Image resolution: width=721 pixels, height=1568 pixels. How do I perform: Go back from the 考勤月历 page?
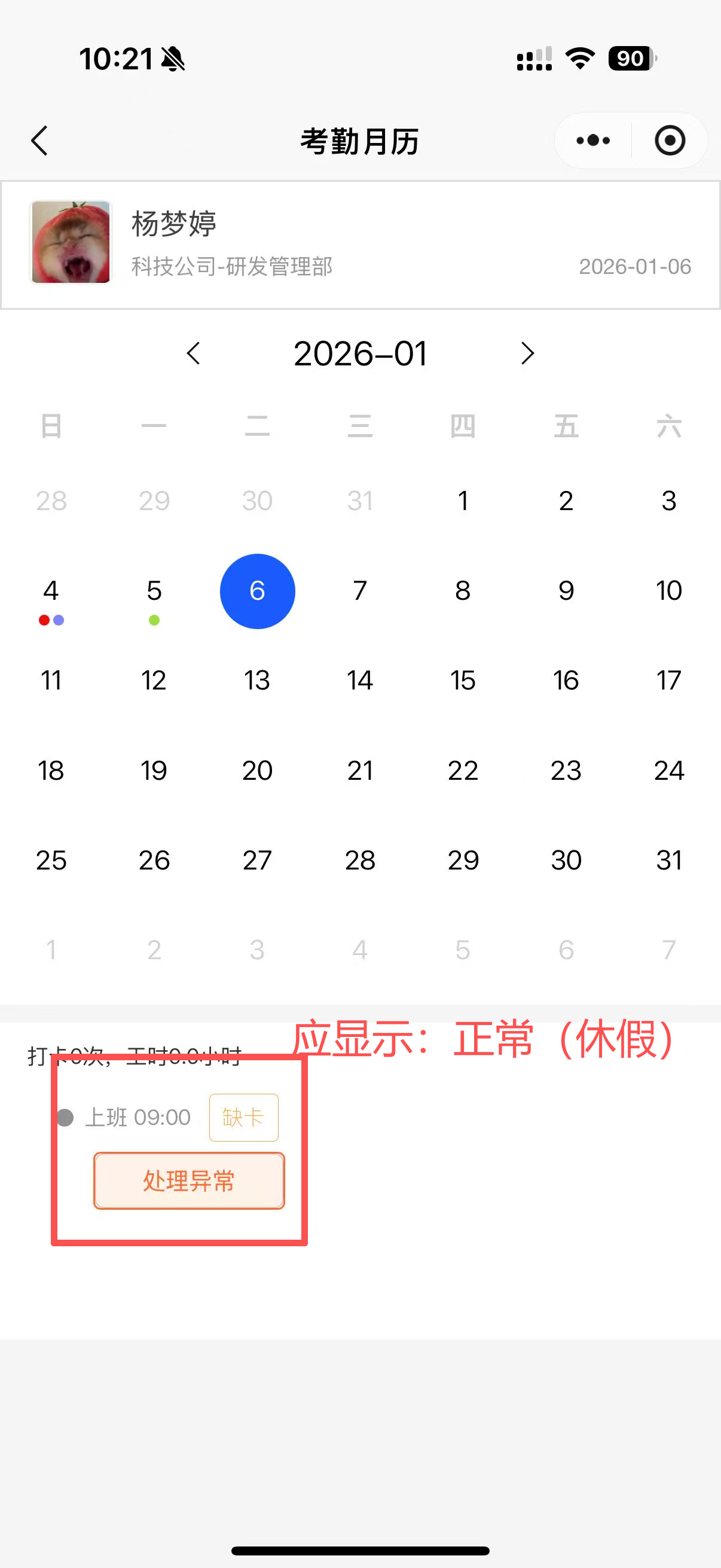[39, 141]
